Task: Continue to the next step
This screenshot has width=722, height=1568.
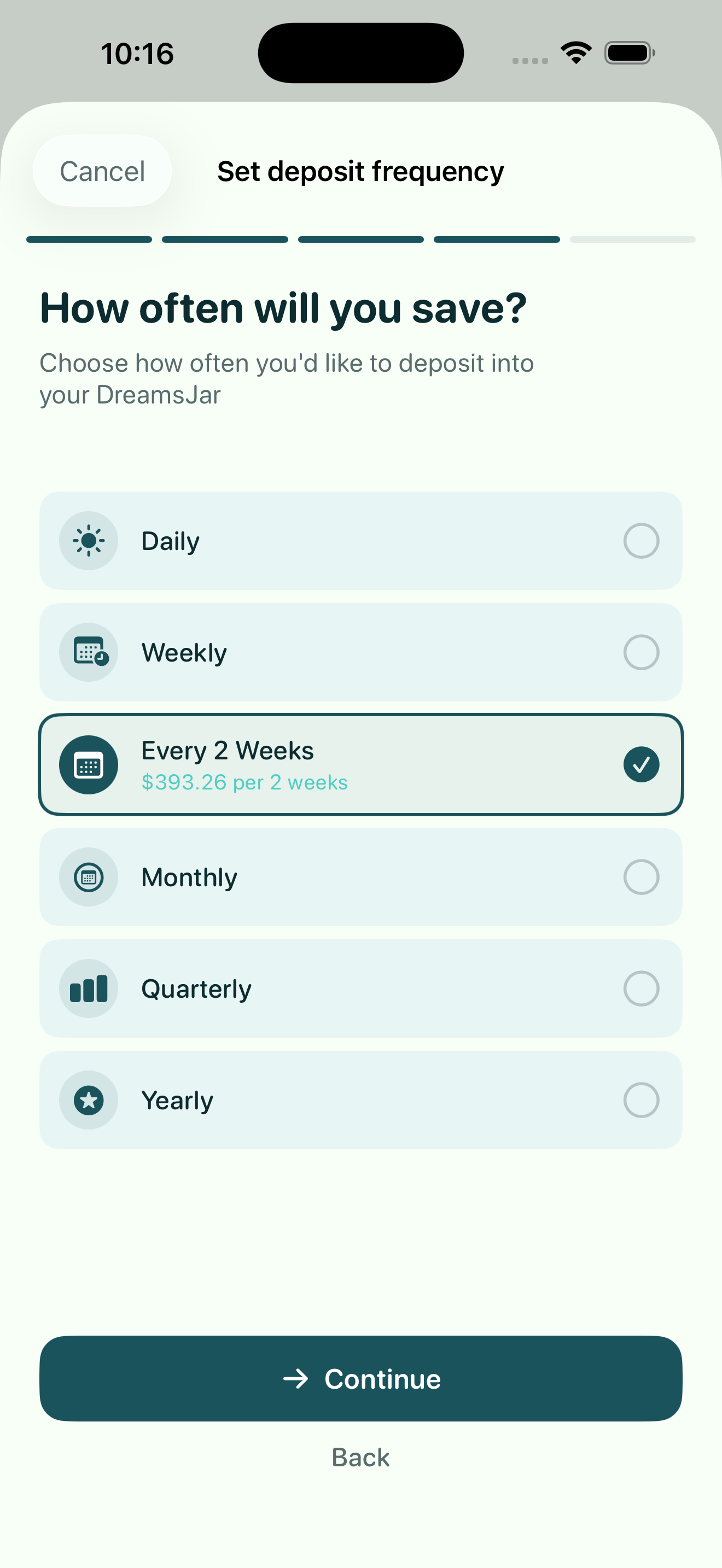Action: coord(361,1379)
